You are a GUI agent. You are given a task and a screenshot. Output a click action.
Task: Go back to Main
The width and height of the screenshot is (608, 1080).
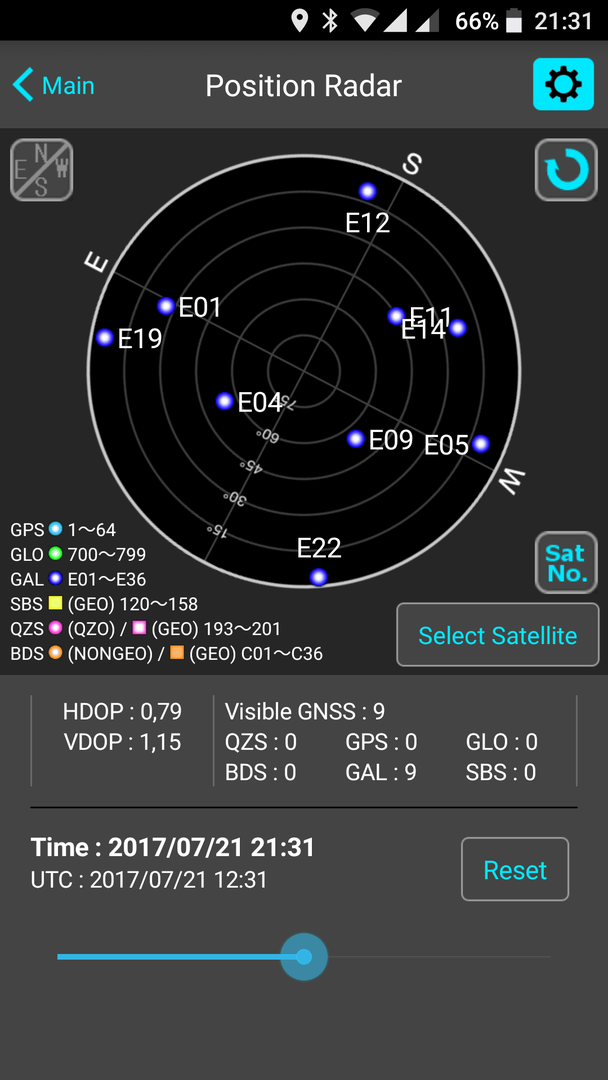pyautogui.click(x=54, y=85)
